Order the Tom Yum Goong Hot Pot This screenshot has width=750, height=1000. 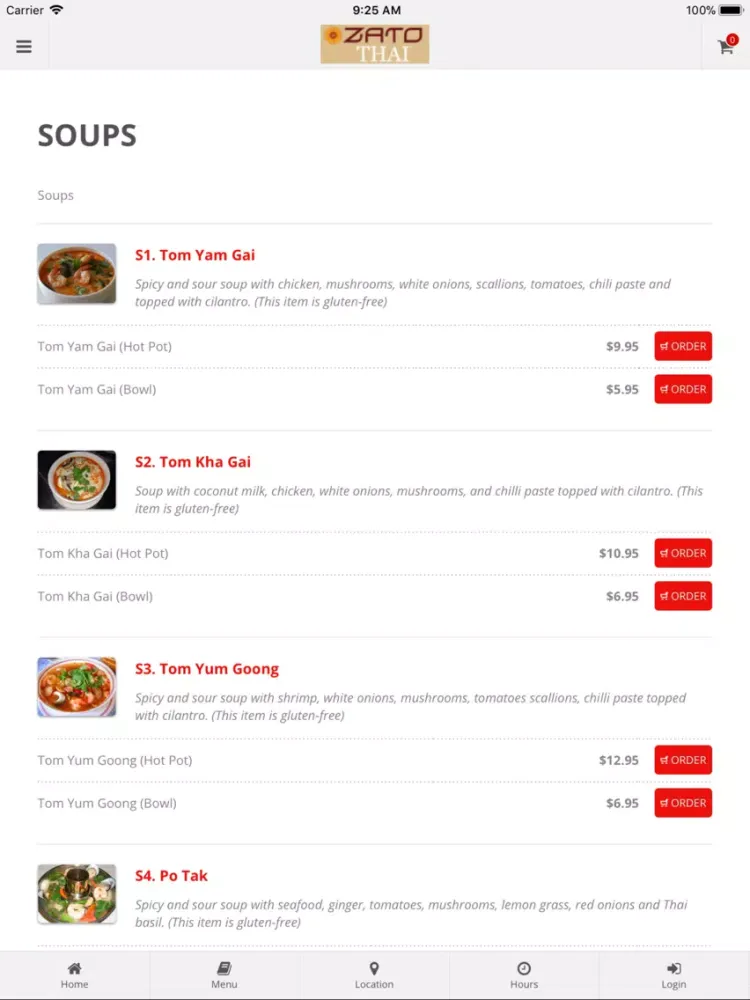683,760
